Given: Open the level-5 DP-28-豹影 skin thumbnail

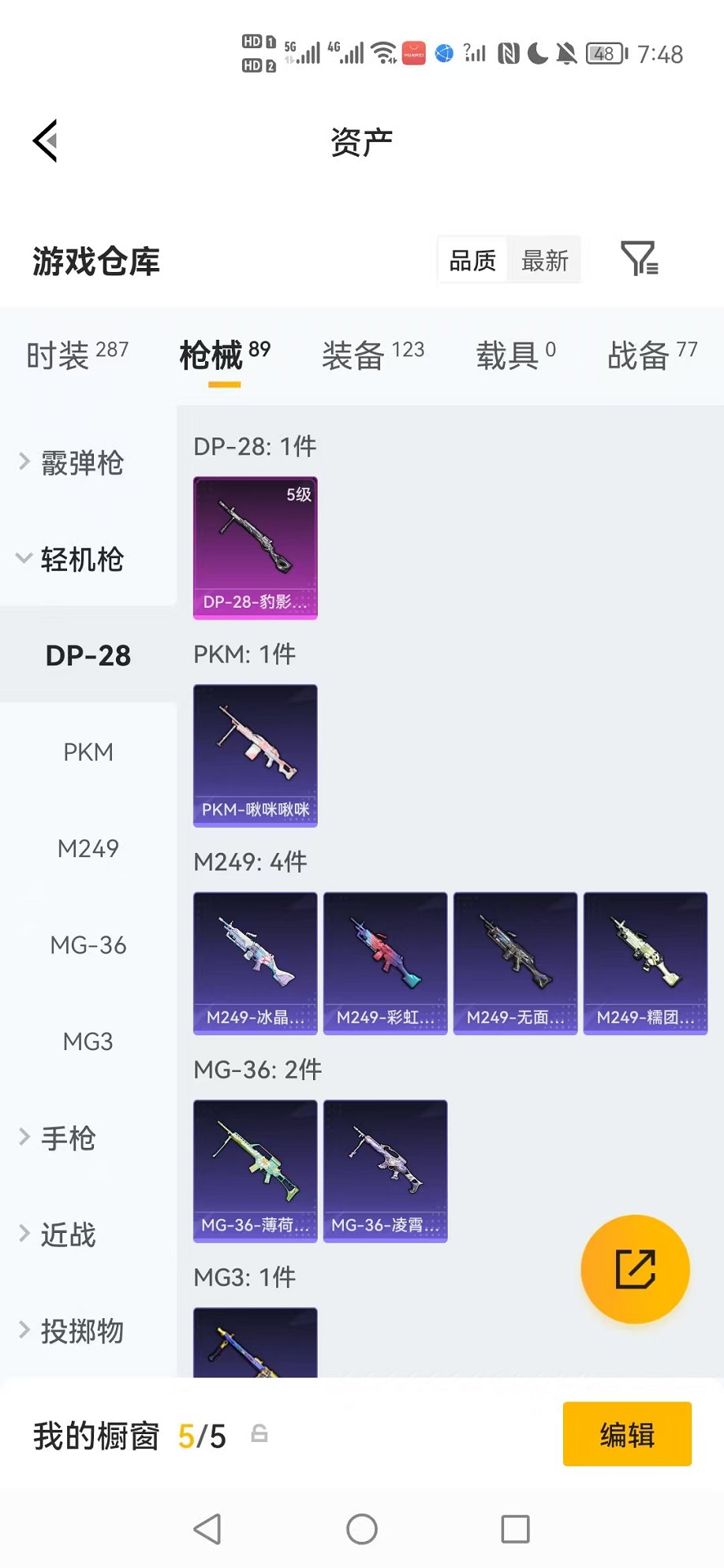Looking at the screenshot, I should (254, 547).
